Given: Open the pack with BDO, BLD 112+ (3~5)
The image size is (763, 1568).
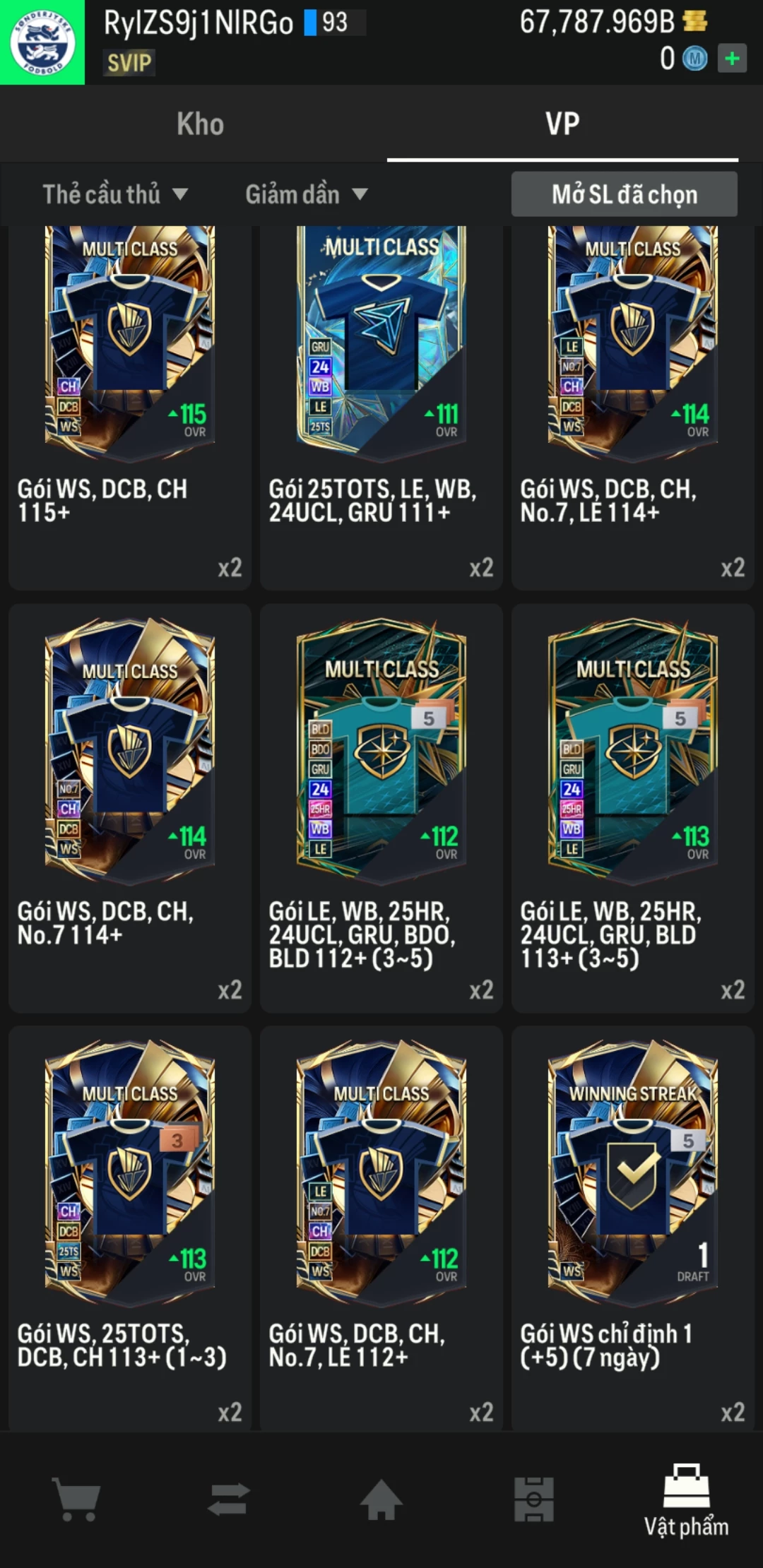Looking at the screenshot, I should [x=381, y=805].
